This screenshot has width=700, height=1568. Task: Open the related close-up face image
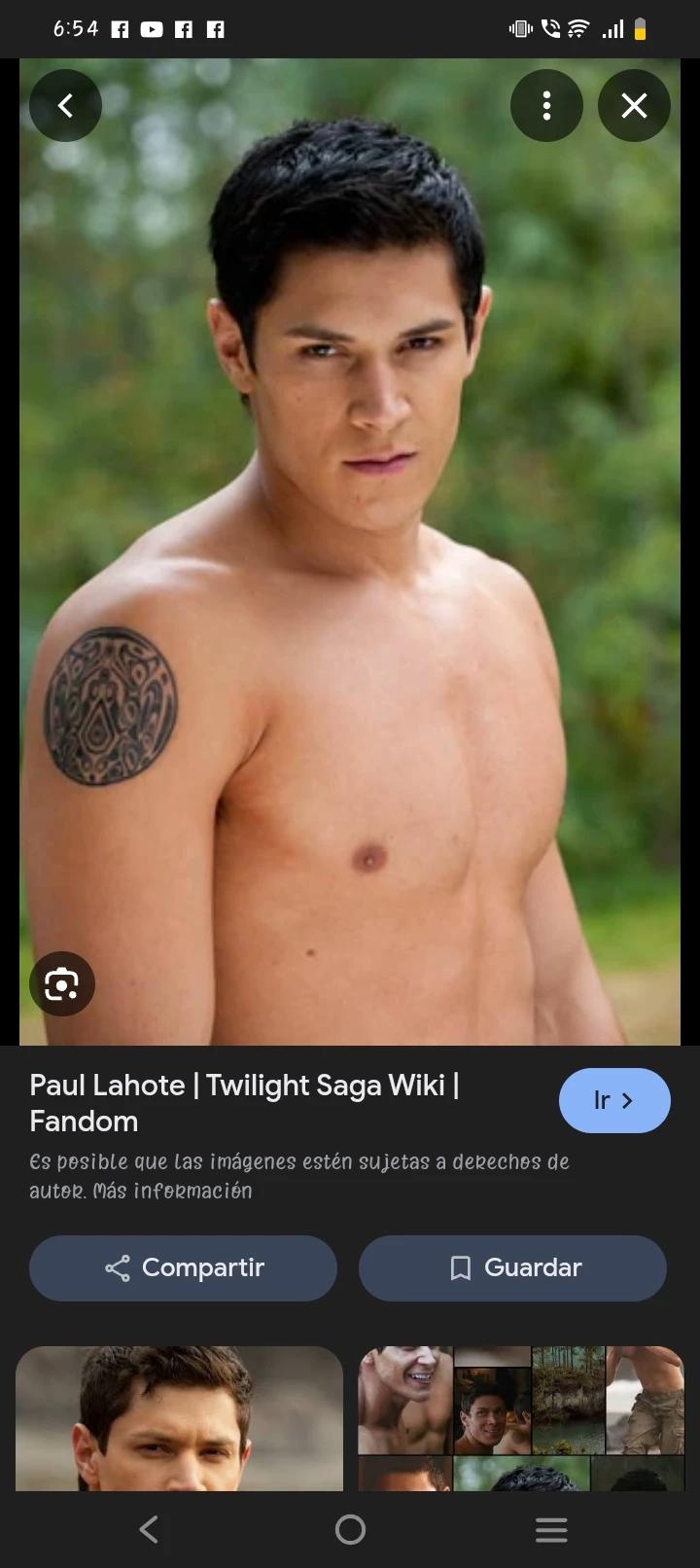pos(179,1418)
